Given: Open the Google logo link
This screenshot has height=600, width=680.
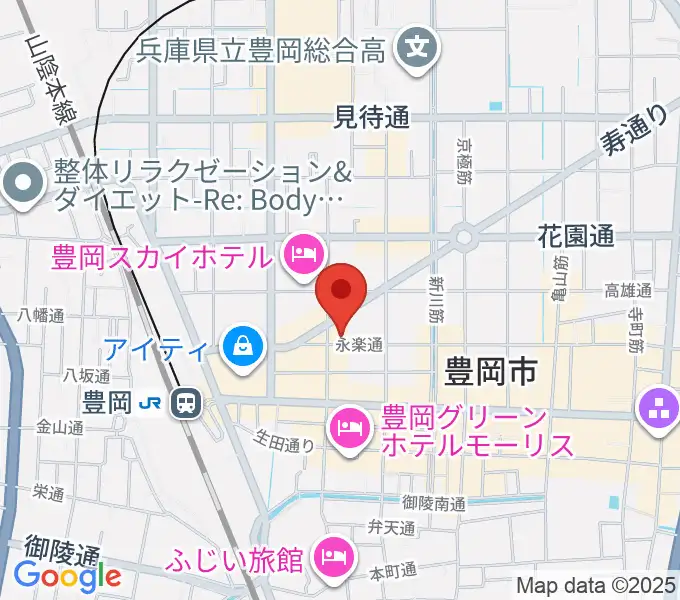Looking at the screenshot, I should tap(66, 575).
